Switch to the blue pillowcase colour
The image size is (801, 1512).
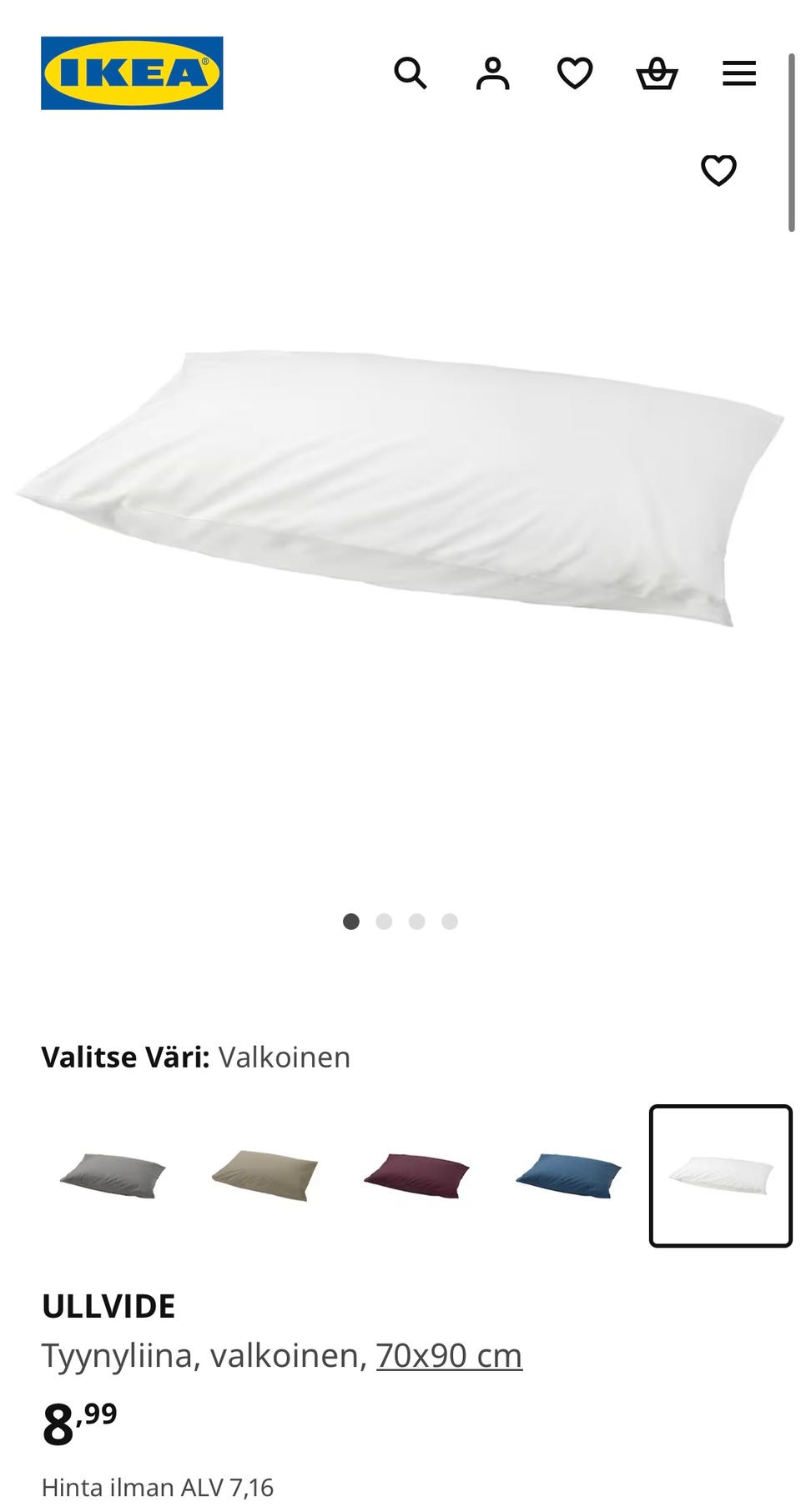coord(569,1175)
